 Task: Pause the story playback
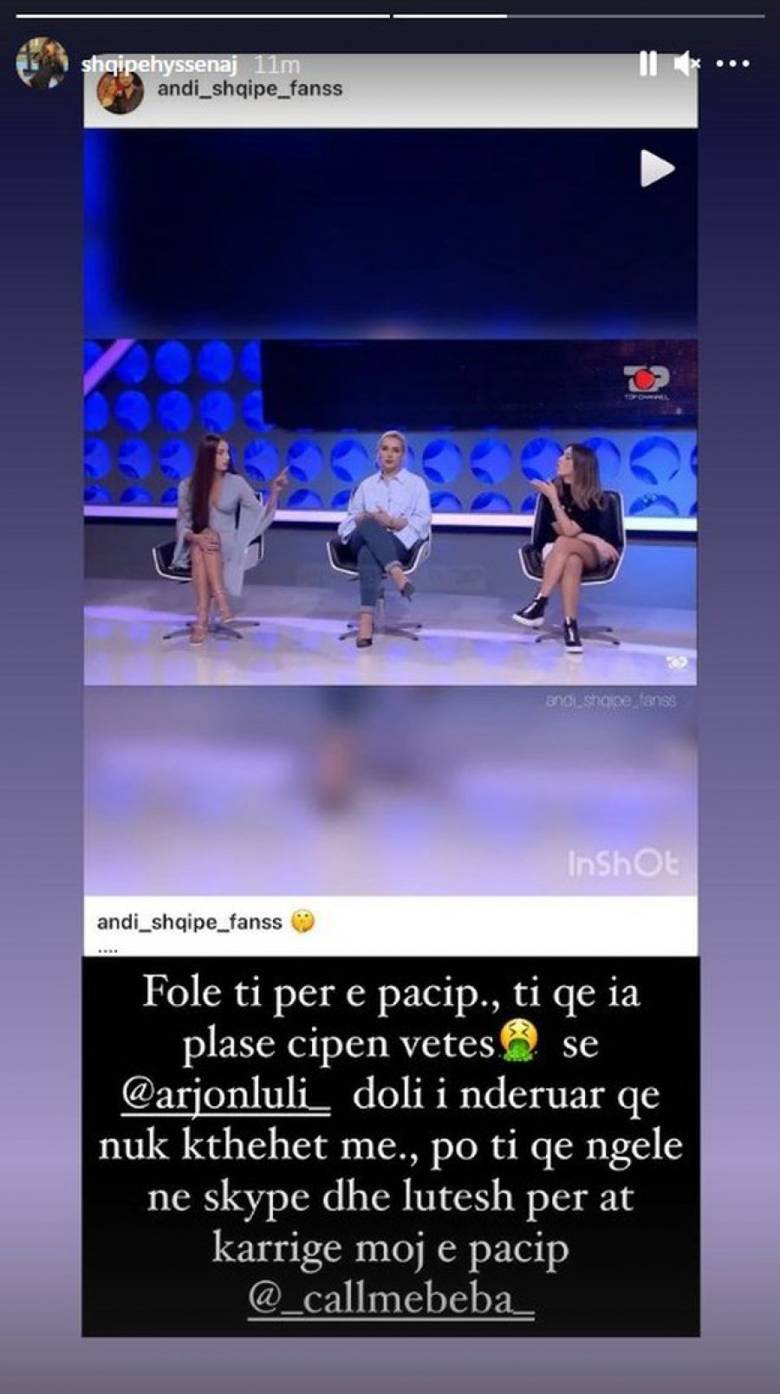[x=648, y=64]
